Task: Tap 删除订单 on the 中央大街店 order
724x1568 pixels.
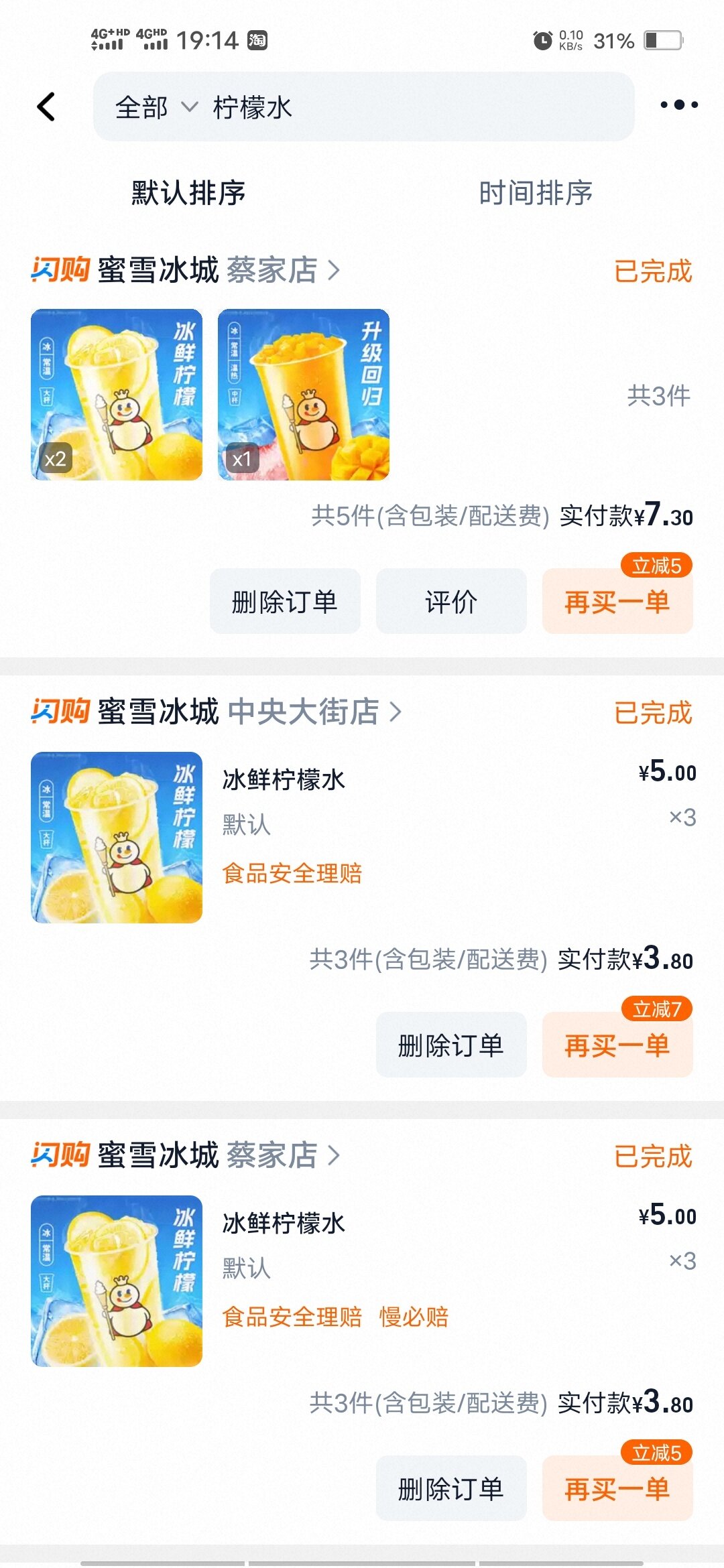Action: 451,1045
